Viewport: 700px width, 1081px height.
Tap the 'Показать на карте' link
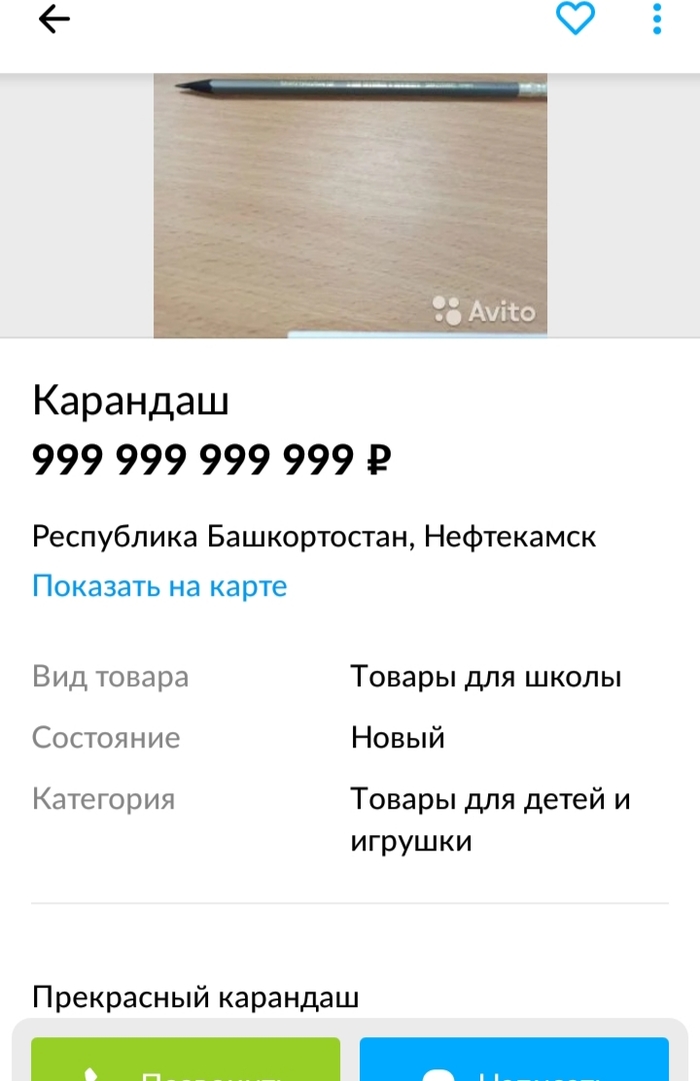[x=159, y=586]
